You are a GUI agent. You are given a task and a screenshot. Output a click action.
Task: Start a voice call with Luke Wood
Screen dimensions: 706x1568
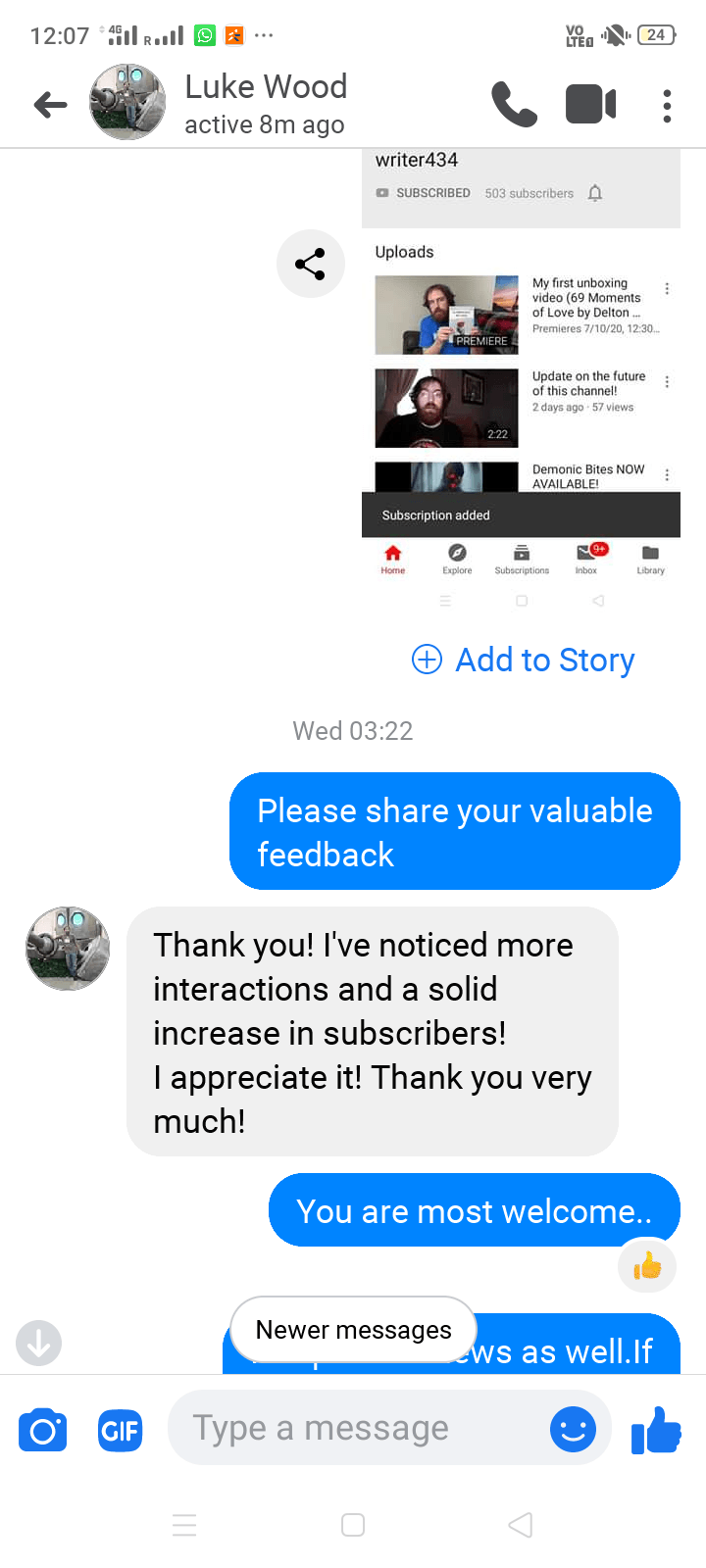tap(514, 104)
